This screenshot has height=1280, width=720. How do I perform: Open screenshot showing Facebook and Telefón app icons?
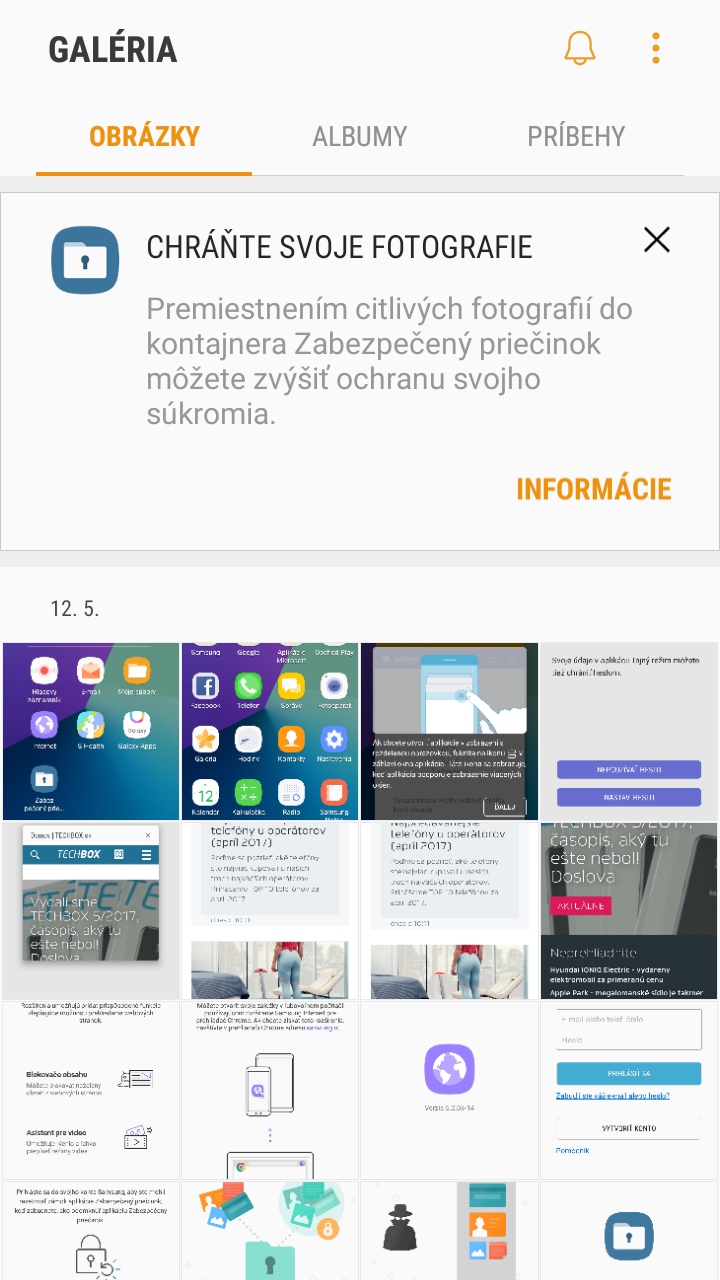[x=269, y=731]
